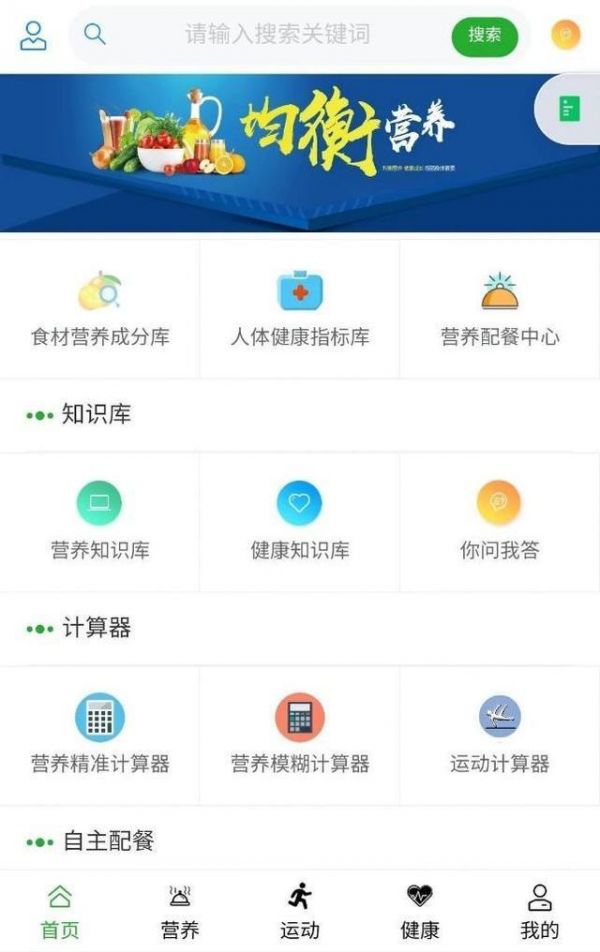The height and width of the screenshot is (952, 600).
Task: Go to 营养配餐中心
Action: (500, 309)
